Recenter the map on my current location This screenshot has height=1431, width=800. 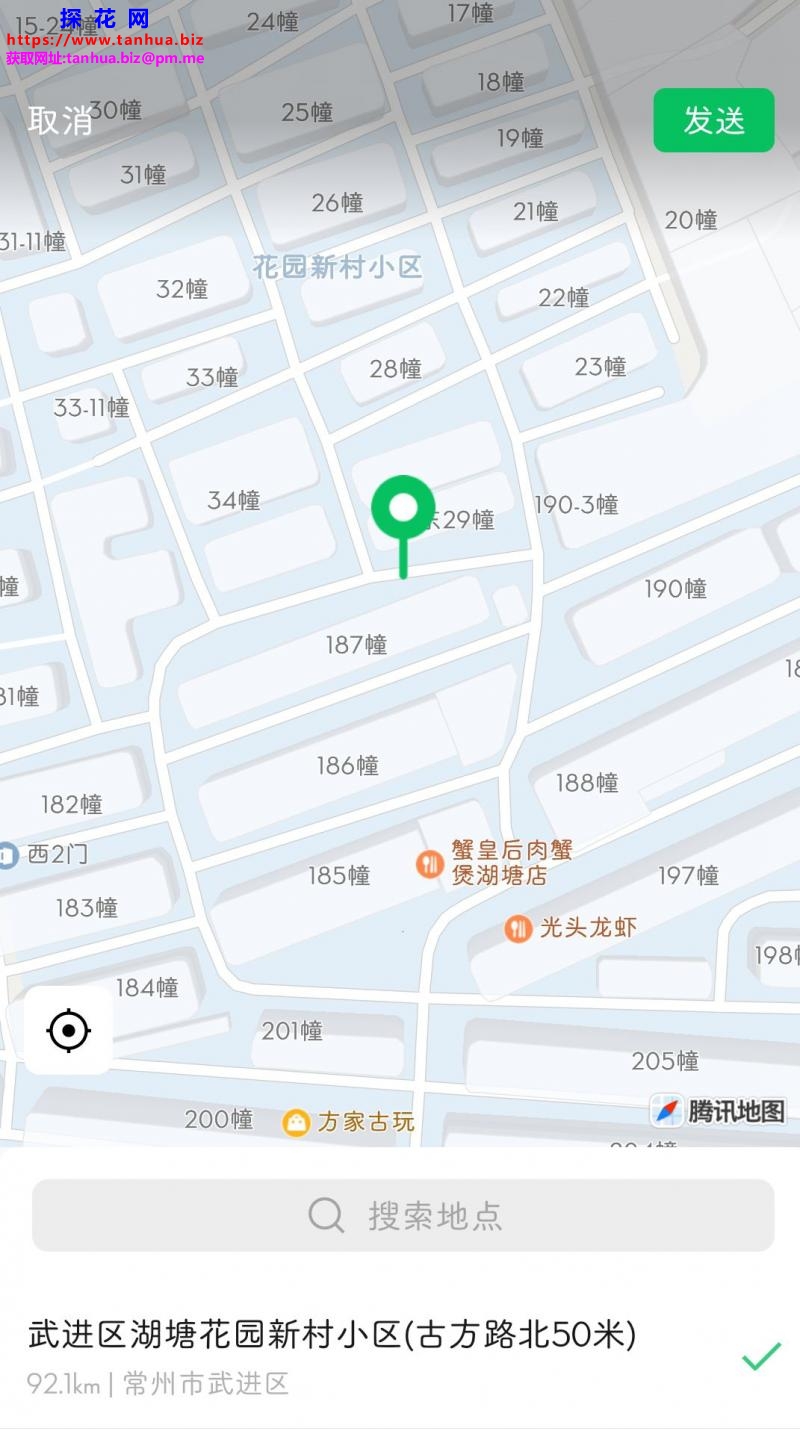coord(69,1030)
